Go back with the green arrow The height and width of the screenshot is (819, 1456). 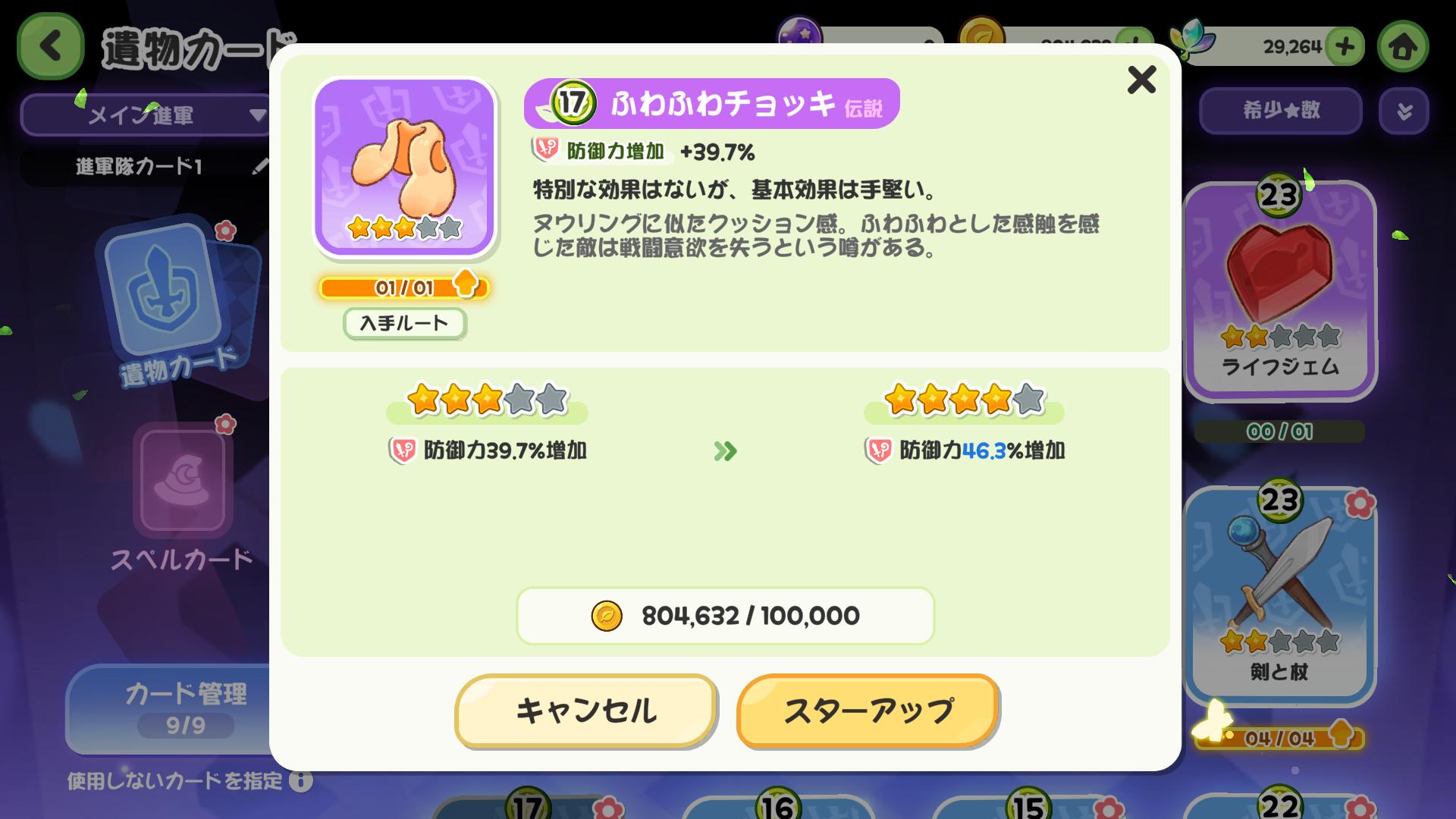click(50, 47)
